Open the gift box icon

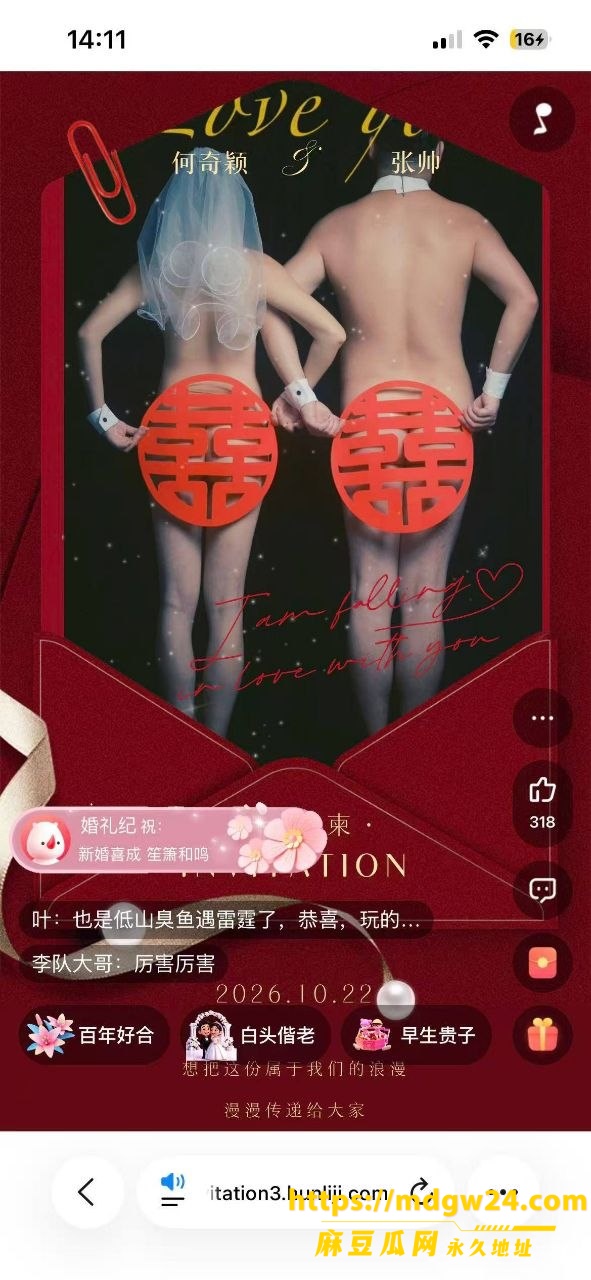542,1035
